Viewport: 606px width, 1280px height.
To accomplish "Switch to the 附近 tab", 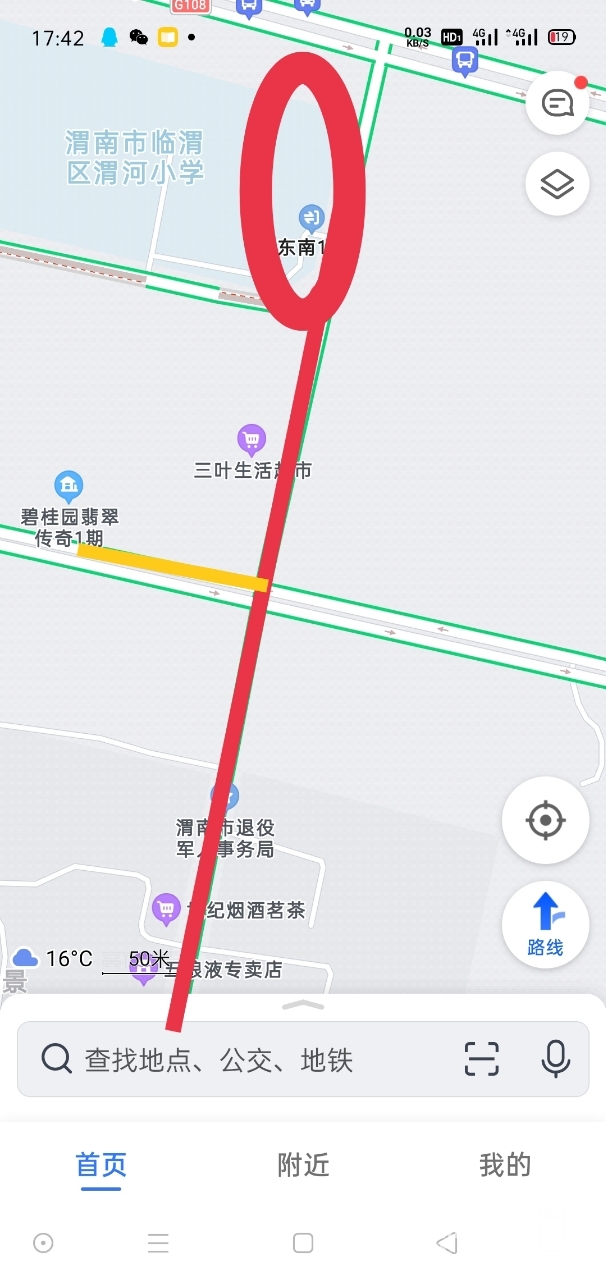I will (x=303, y=1165).
